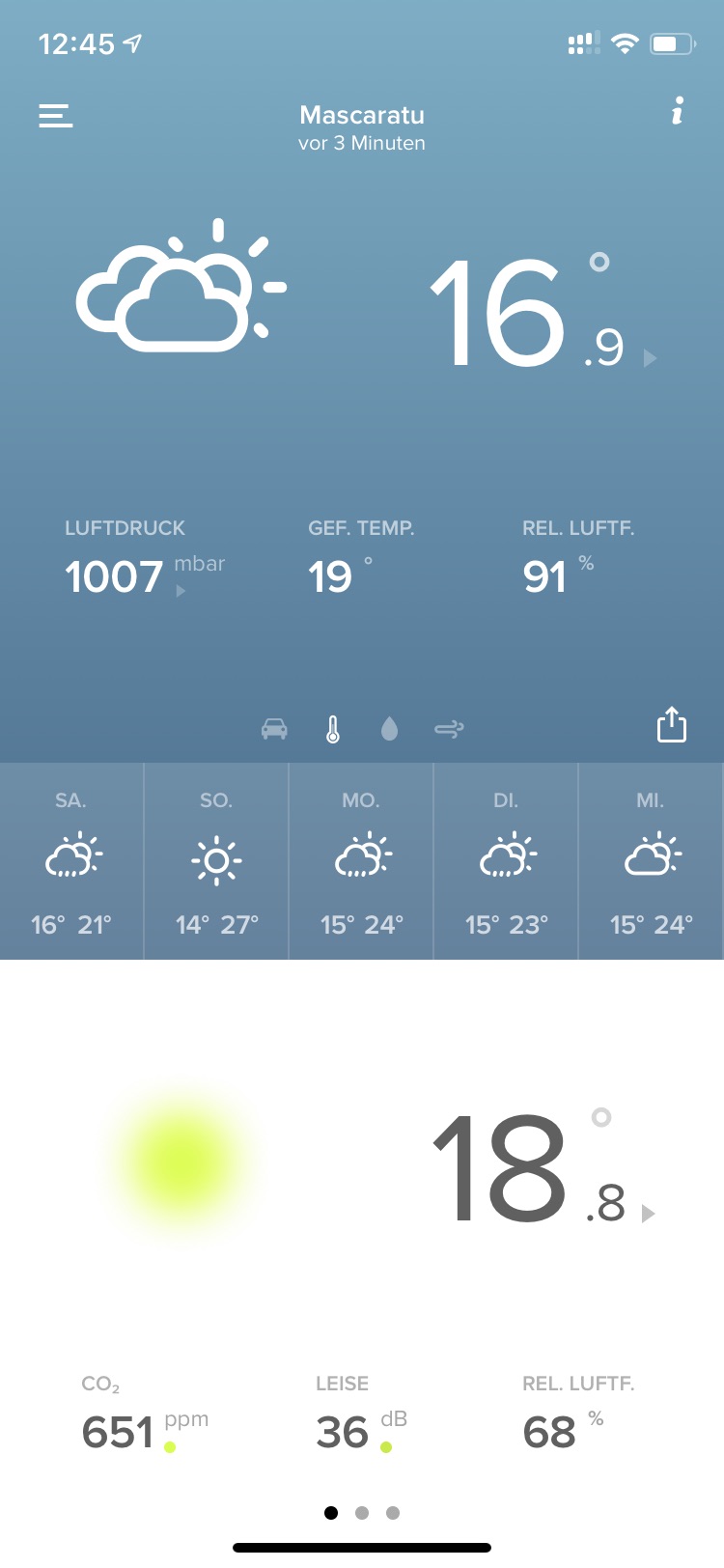724x1568 pixels.
Task: Open the SO. forecast
Action: click(x=216, y=860)
